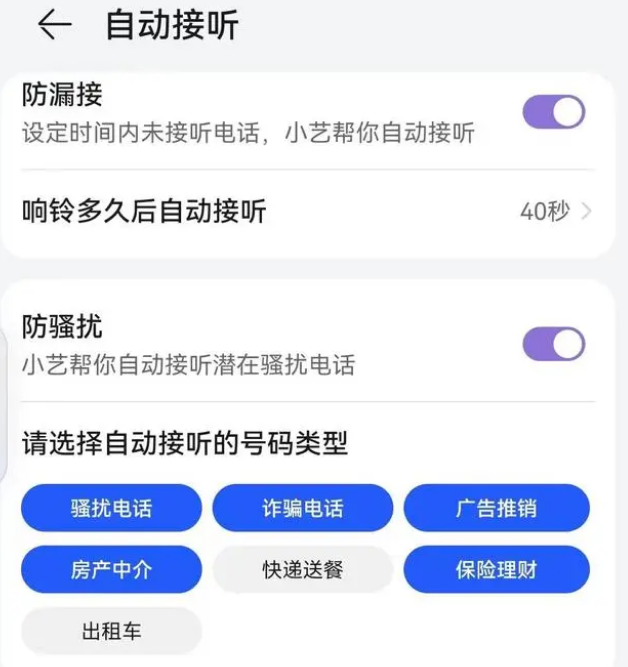Go back from 自动接听 page

click(54, 26)
